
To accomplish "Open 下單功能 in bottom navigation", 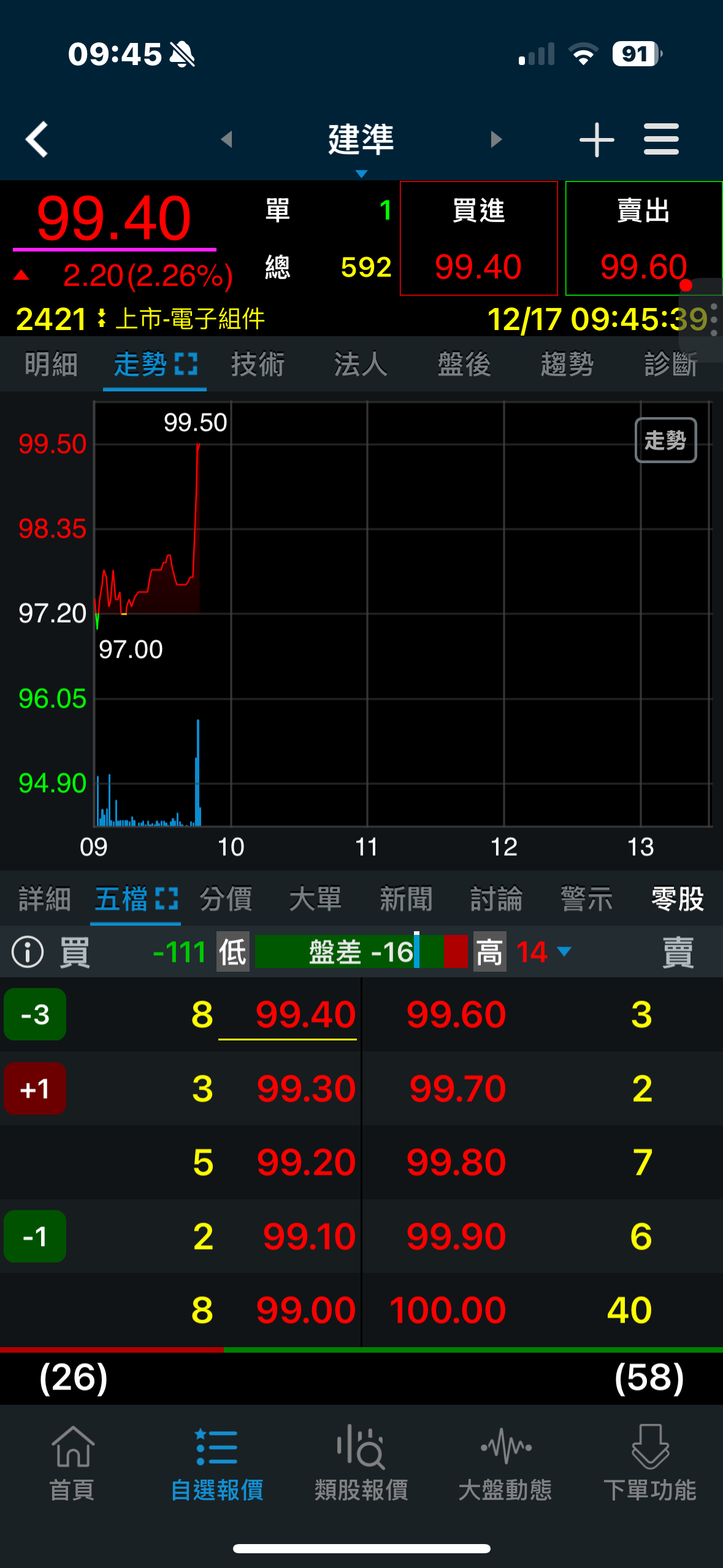I will click(650, 1462).
